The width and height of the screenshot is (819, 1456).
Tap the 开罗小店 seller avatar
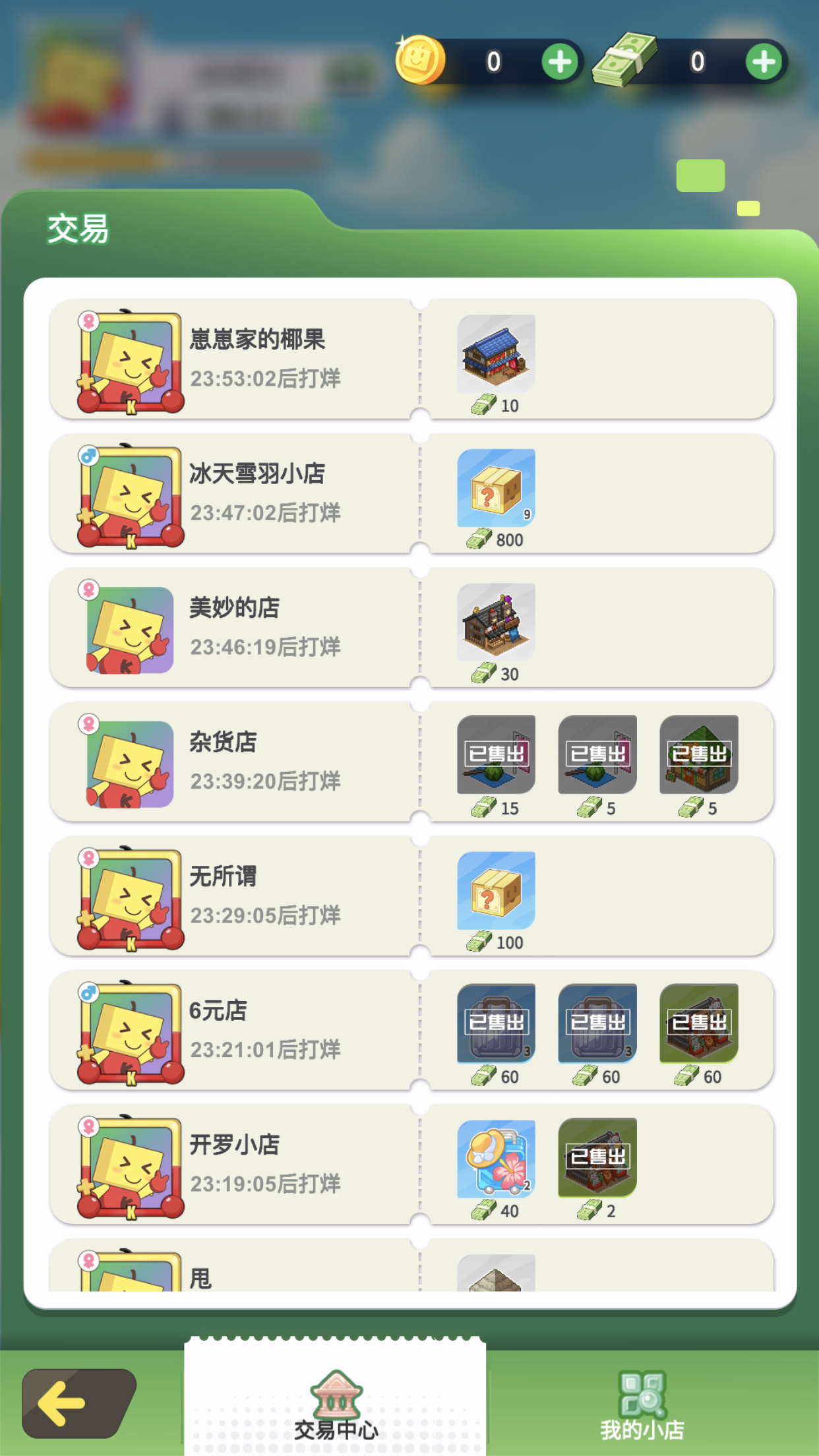[129, 1166]
